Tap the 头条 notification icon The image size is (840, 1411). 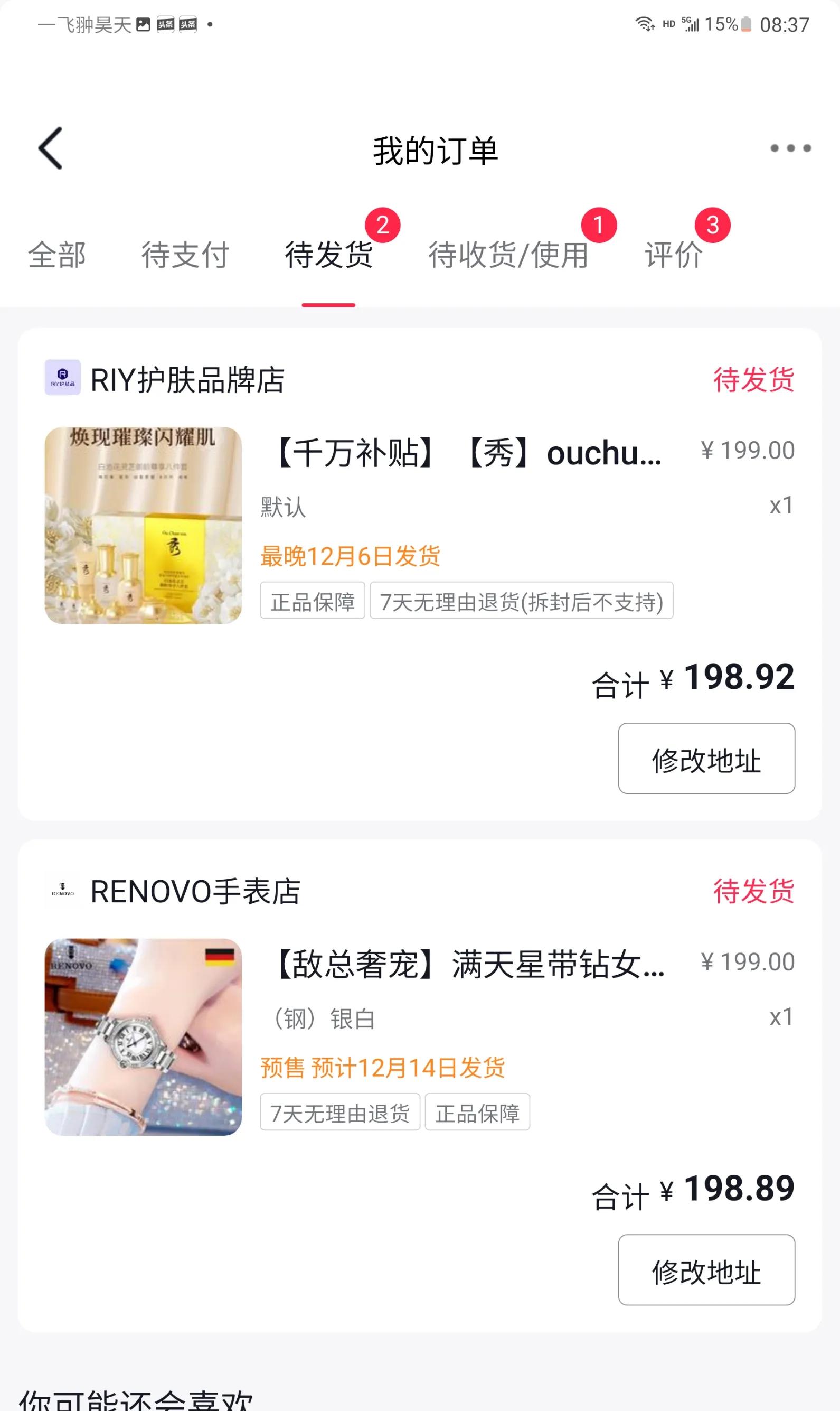(165, 25)
